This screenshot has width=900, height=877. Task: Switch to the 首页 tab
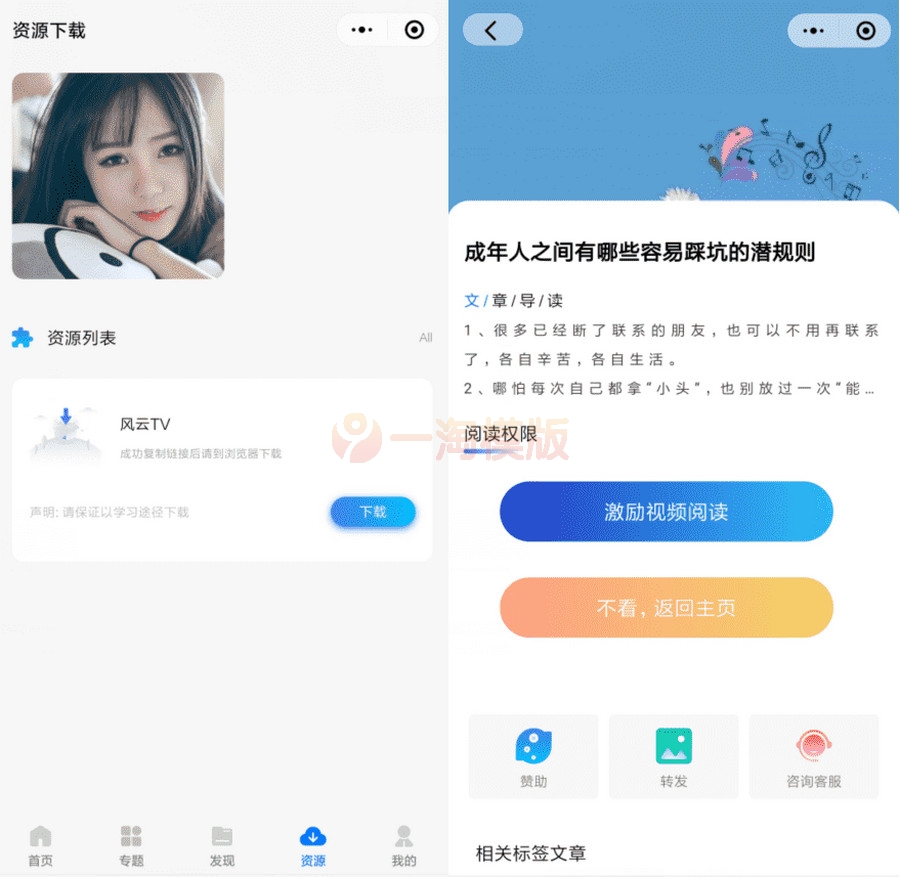tap(40, 846)
